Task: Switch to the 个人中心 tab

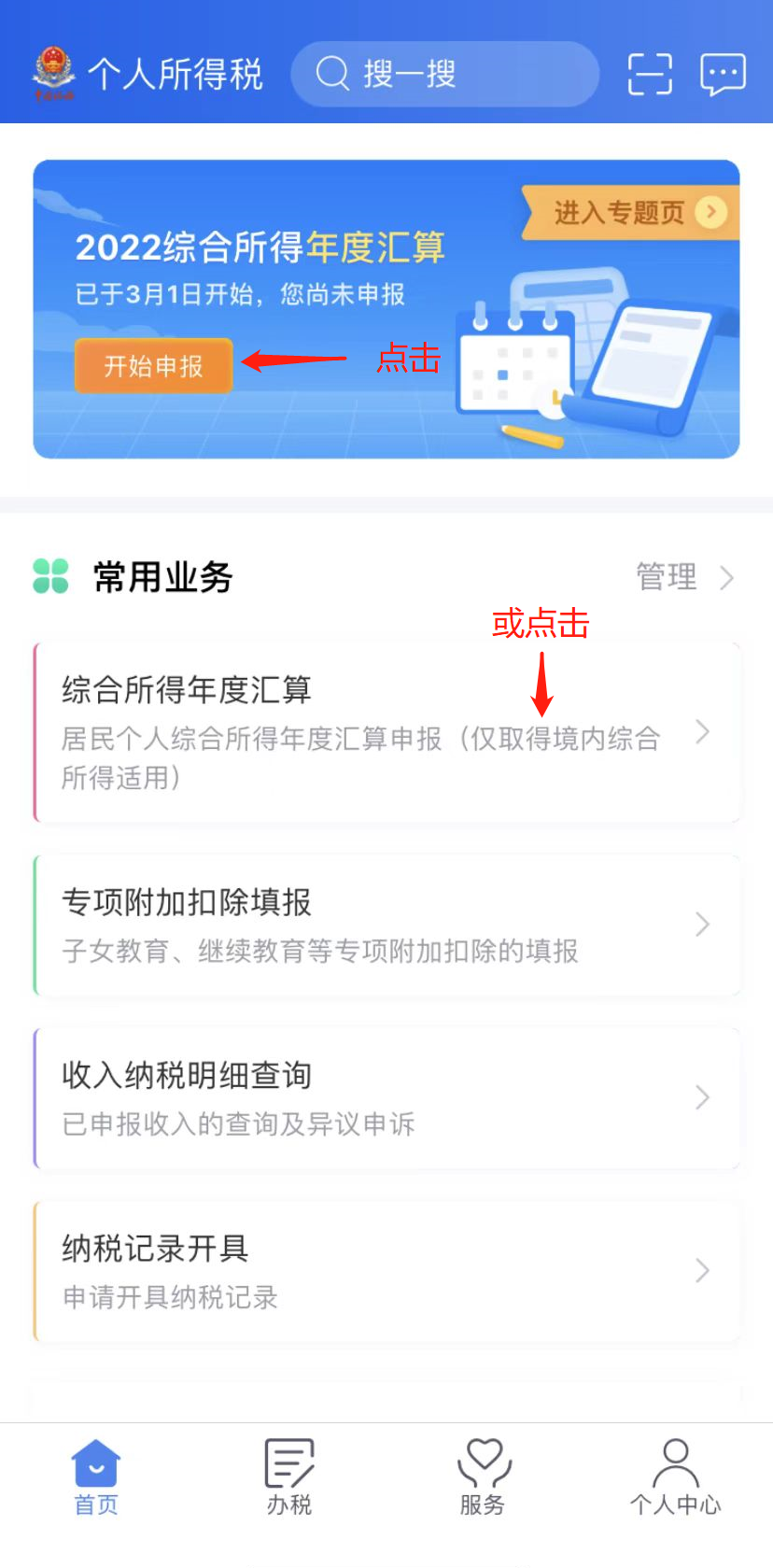Action: [x=675, y=1477]
